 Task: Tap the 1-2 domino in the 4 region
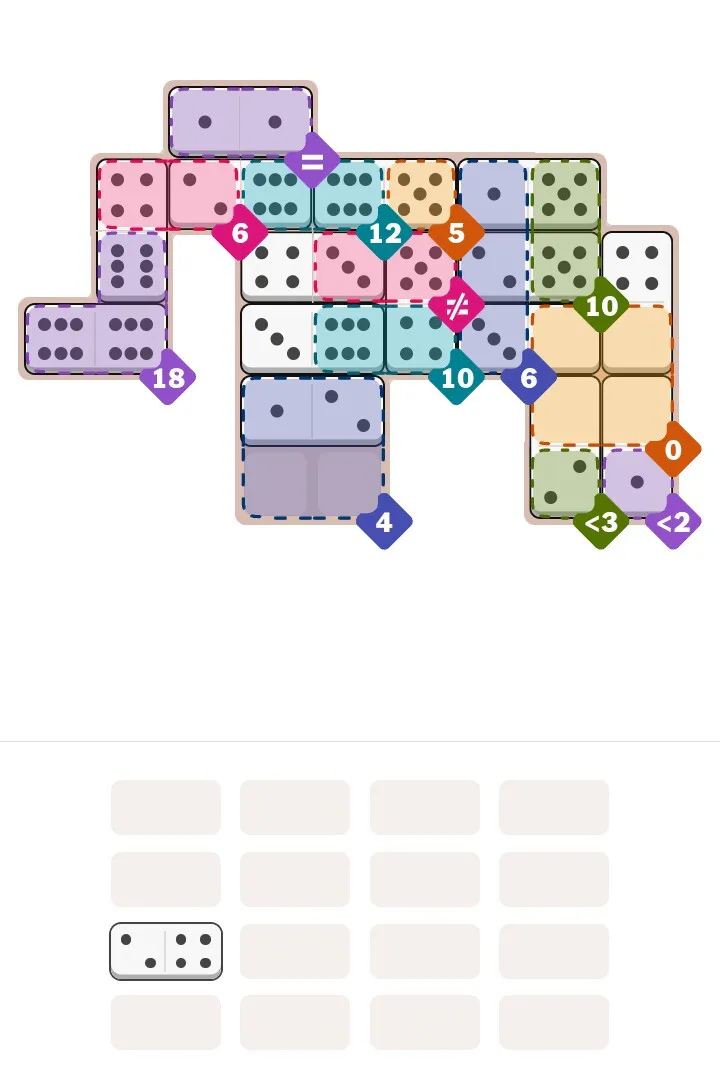[x=312, y=410]
